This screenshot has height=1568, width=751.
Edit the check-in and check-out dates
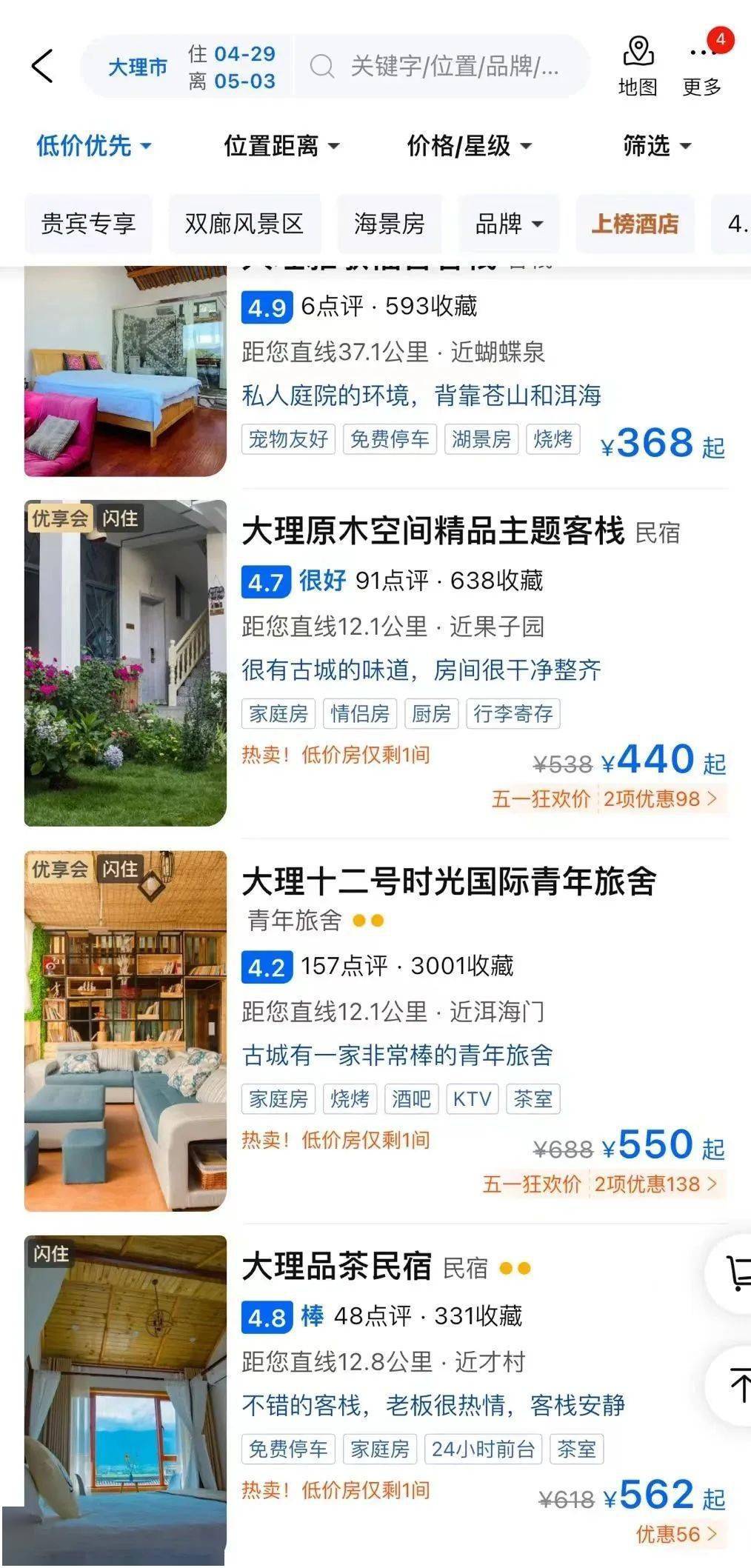point(232,67)
